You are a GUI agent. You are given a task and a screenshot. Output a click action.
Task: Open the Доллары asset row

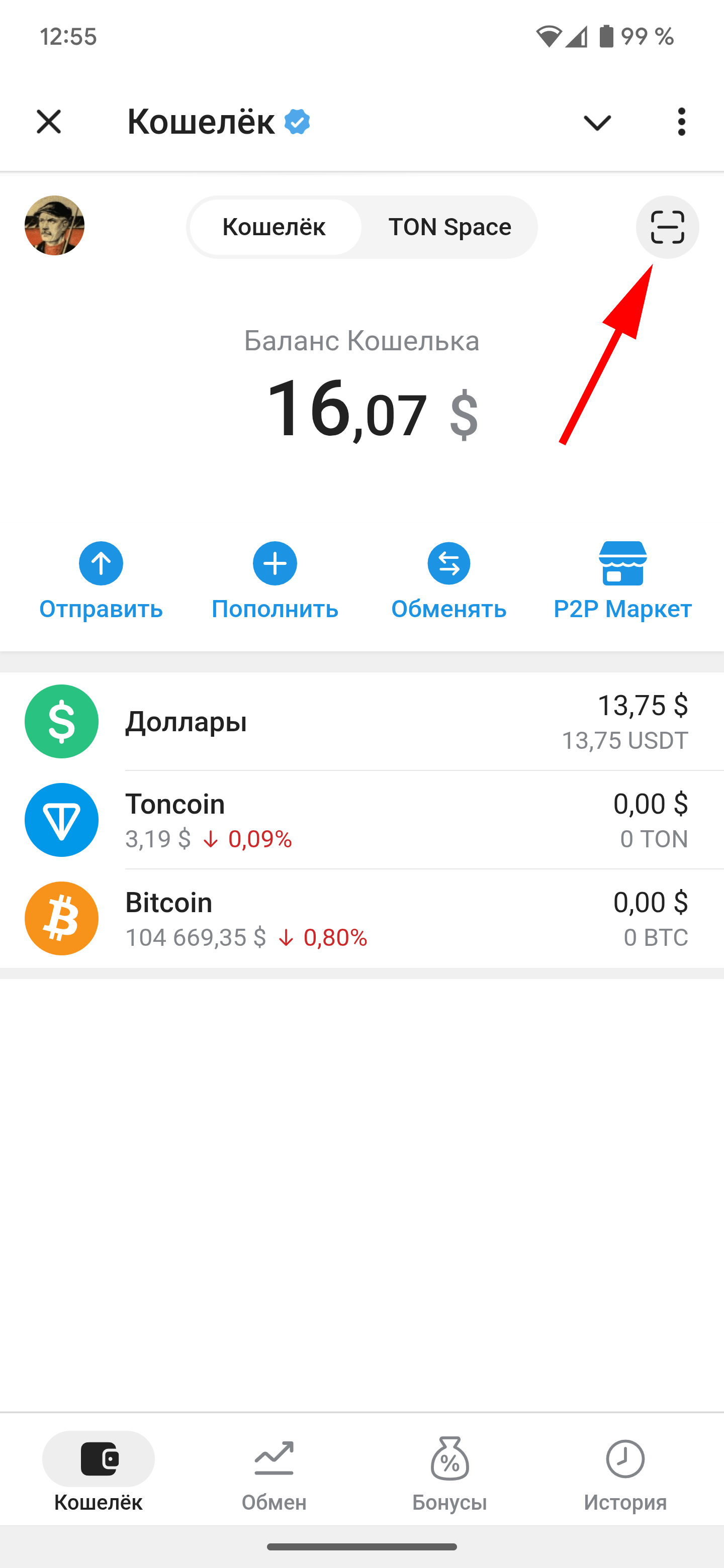(361, 722)
